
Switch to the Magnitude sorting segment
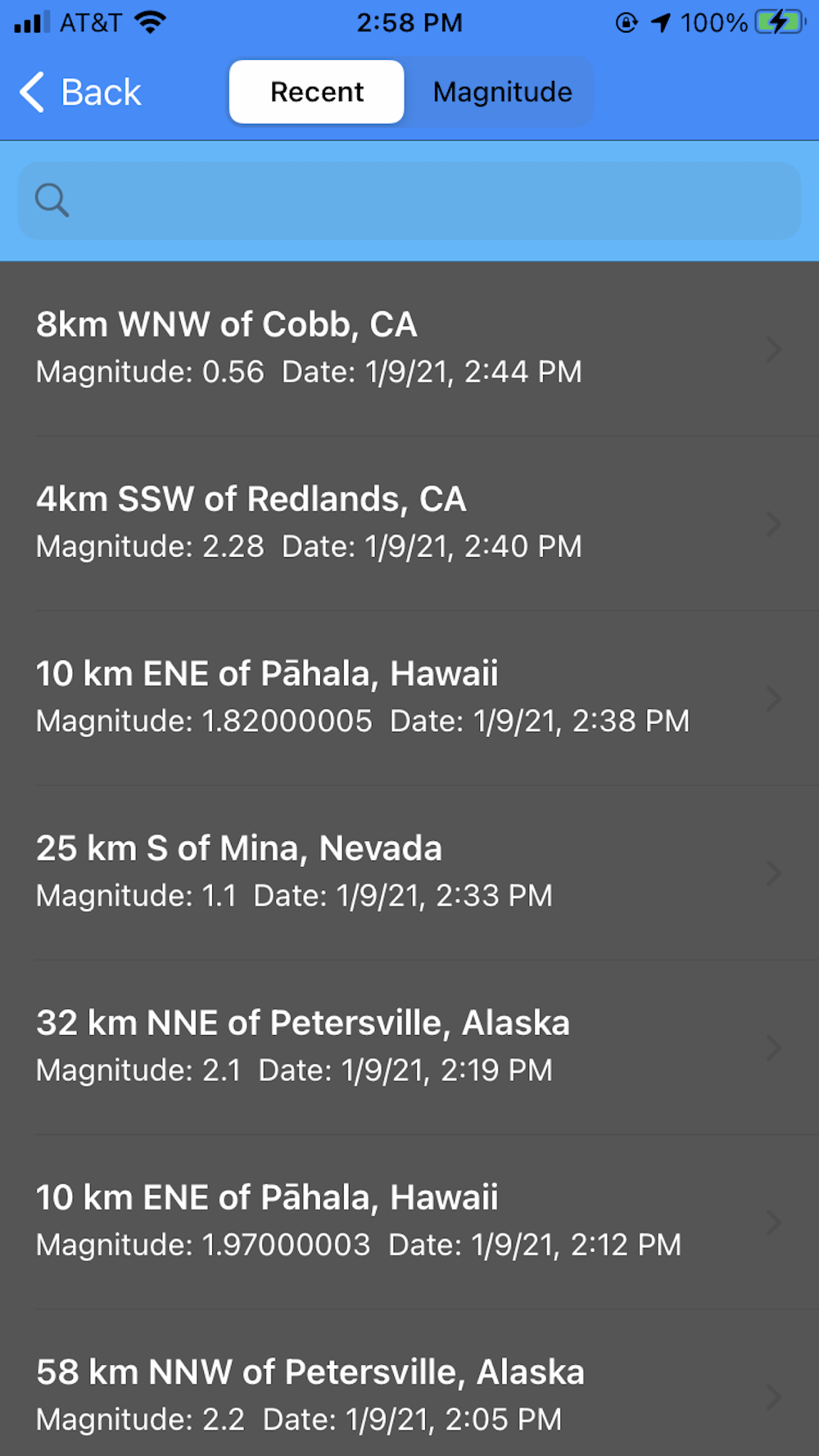click(501, 92)
